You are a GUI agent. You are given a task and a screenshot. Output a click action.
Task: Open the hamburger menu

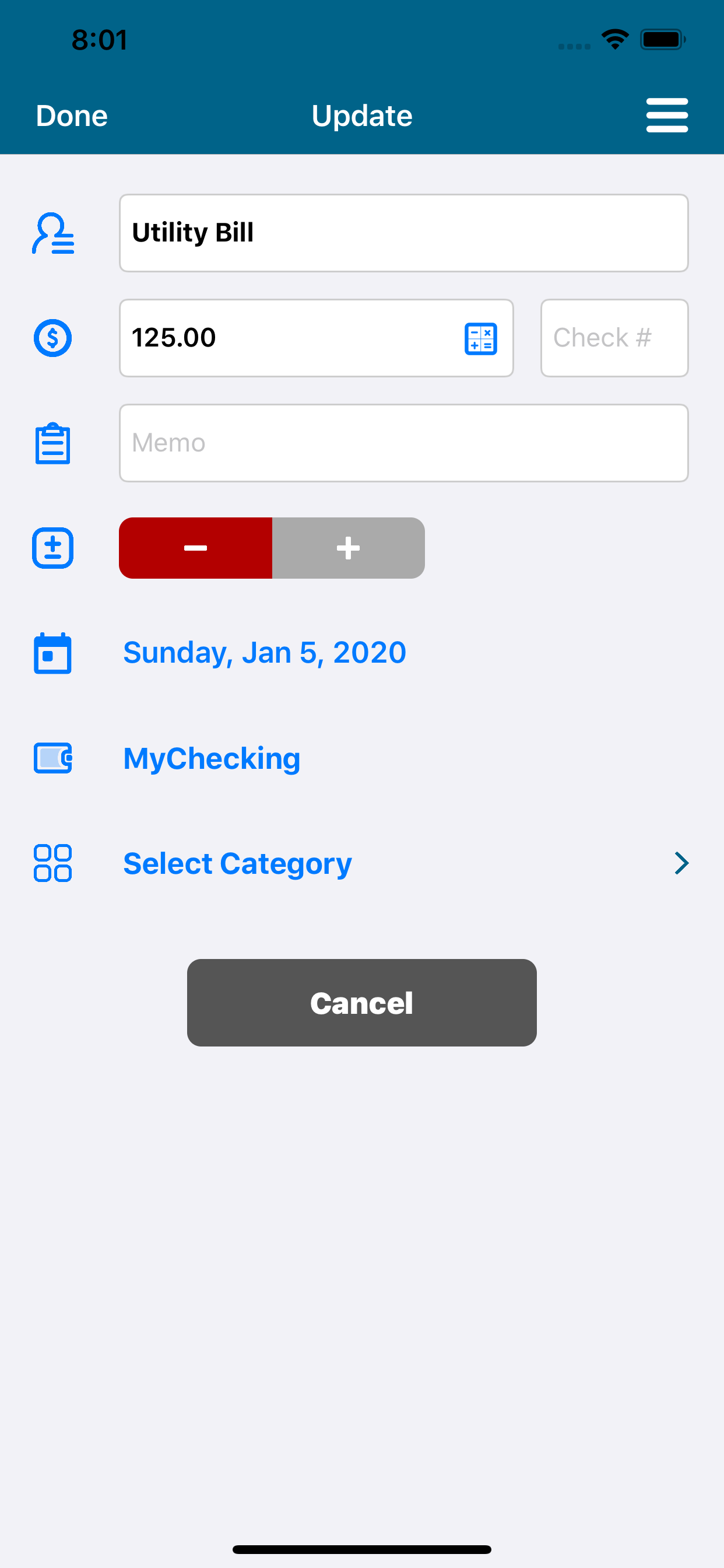pyautogui.click(x=667, y=114)
